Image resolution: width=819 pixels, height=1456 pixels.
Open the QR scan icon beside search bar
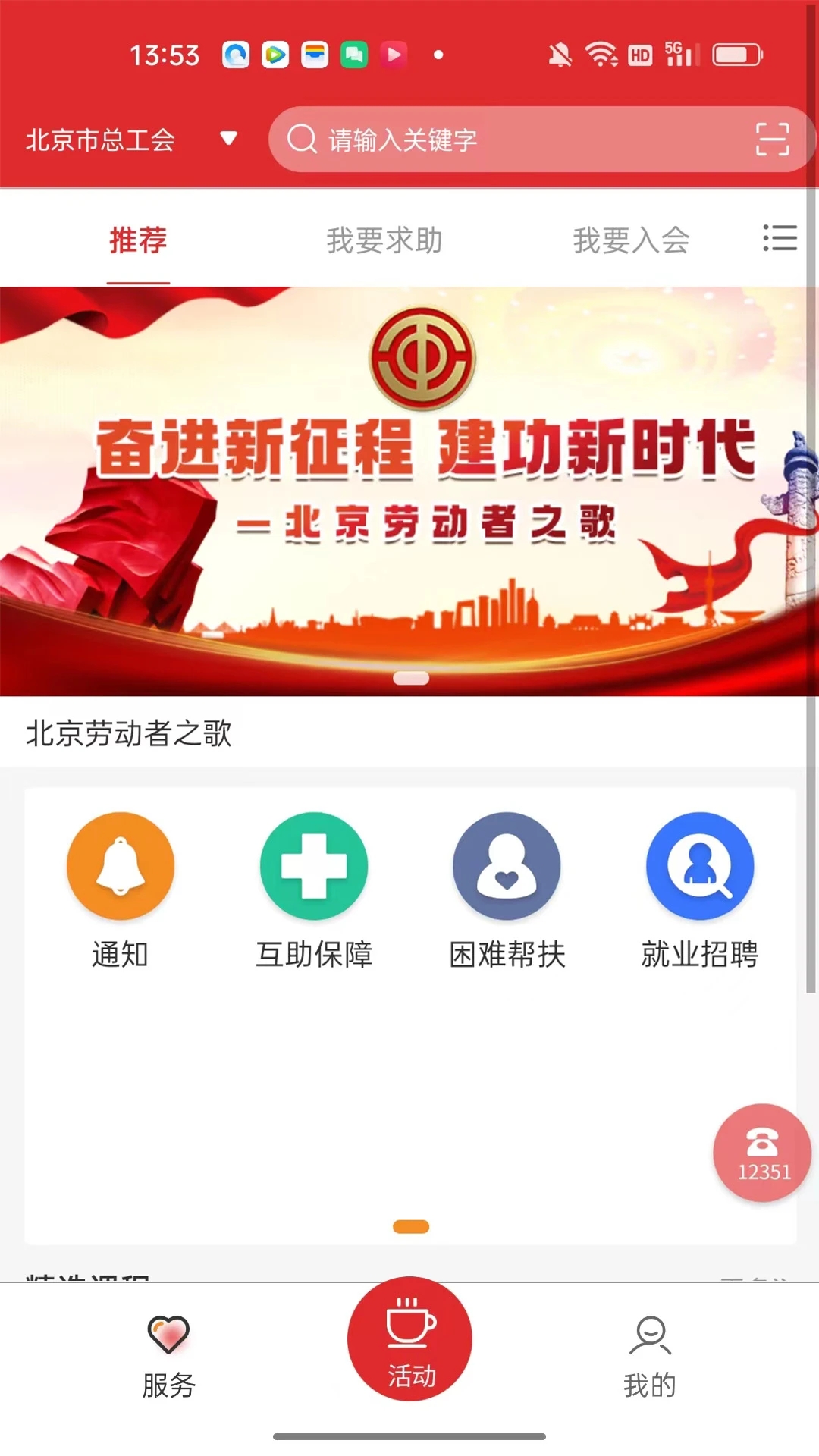pos(772,140)
